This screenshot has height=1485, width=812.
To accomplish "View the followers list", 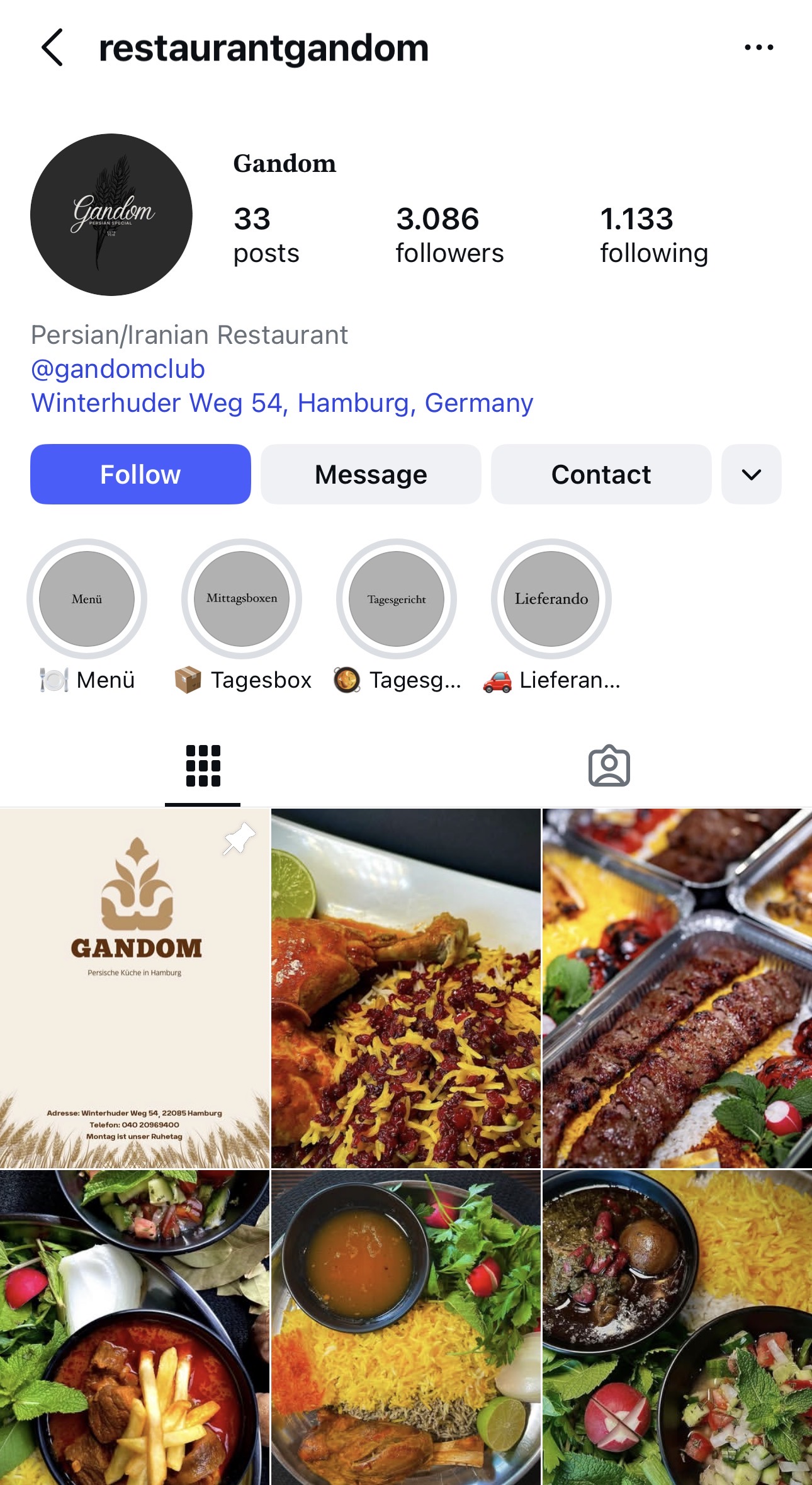I will click(x=449, y=235).
